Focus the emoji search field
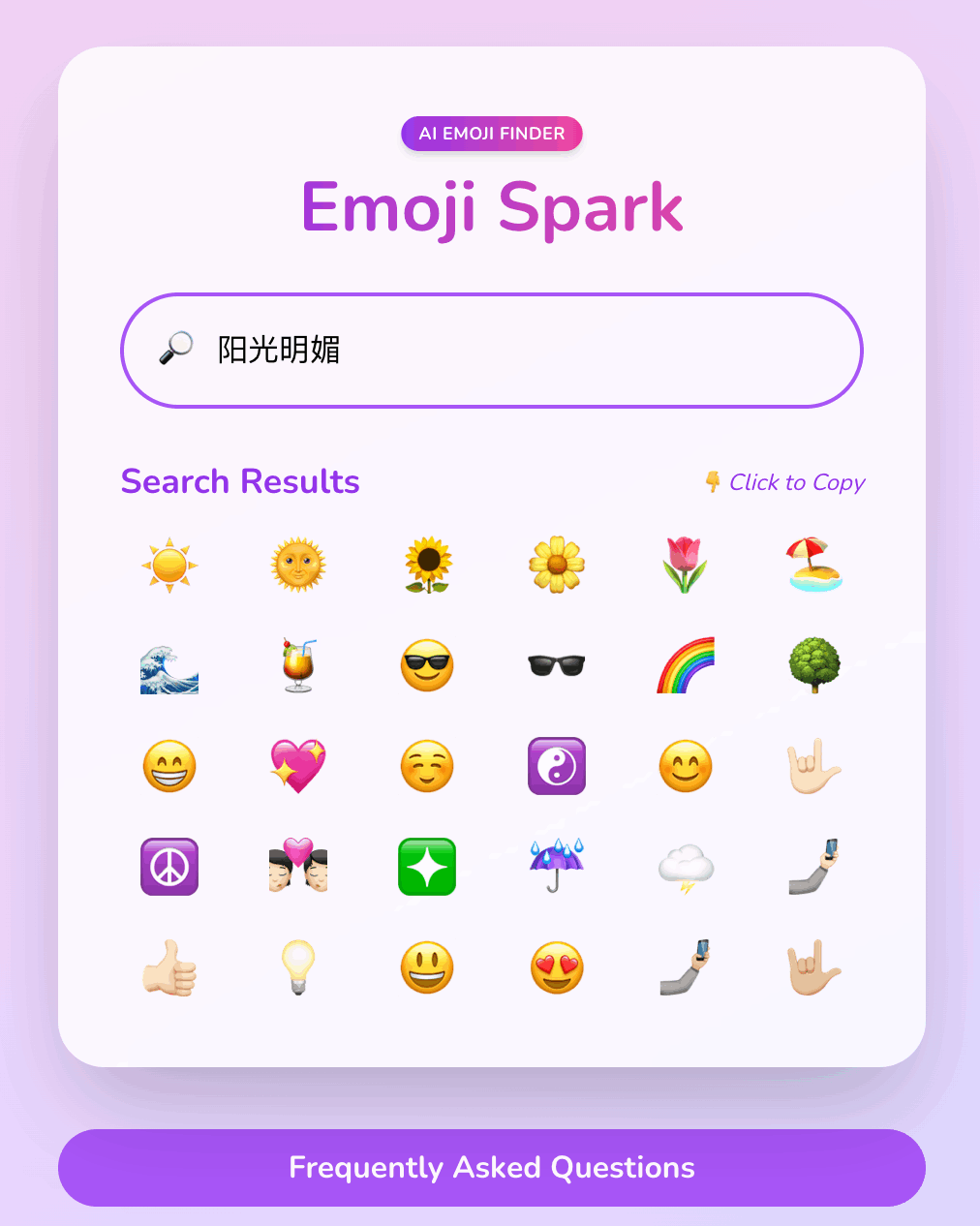The height and width of the screenshot is (1226, 980). click(523, 350)
